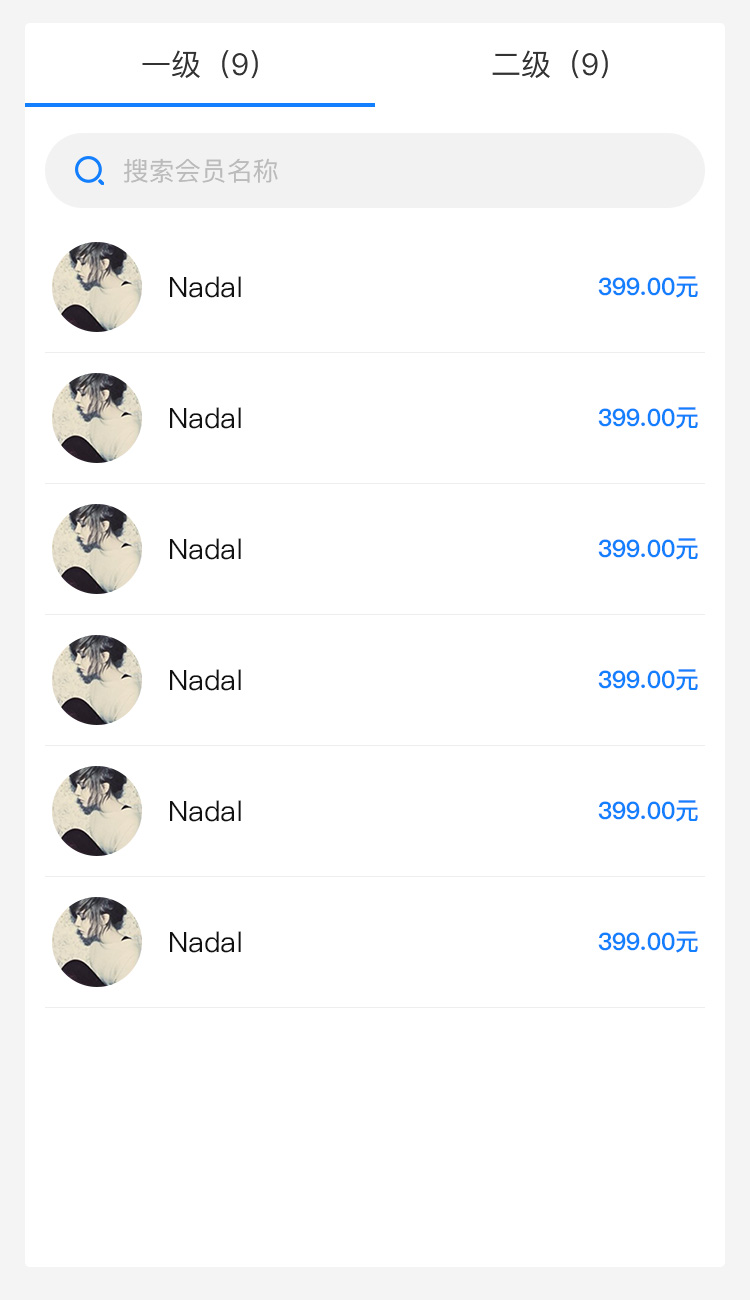Switch to the 二级 (9) tab
This screenshot has width=750, height=1300.
coord(551,65)
